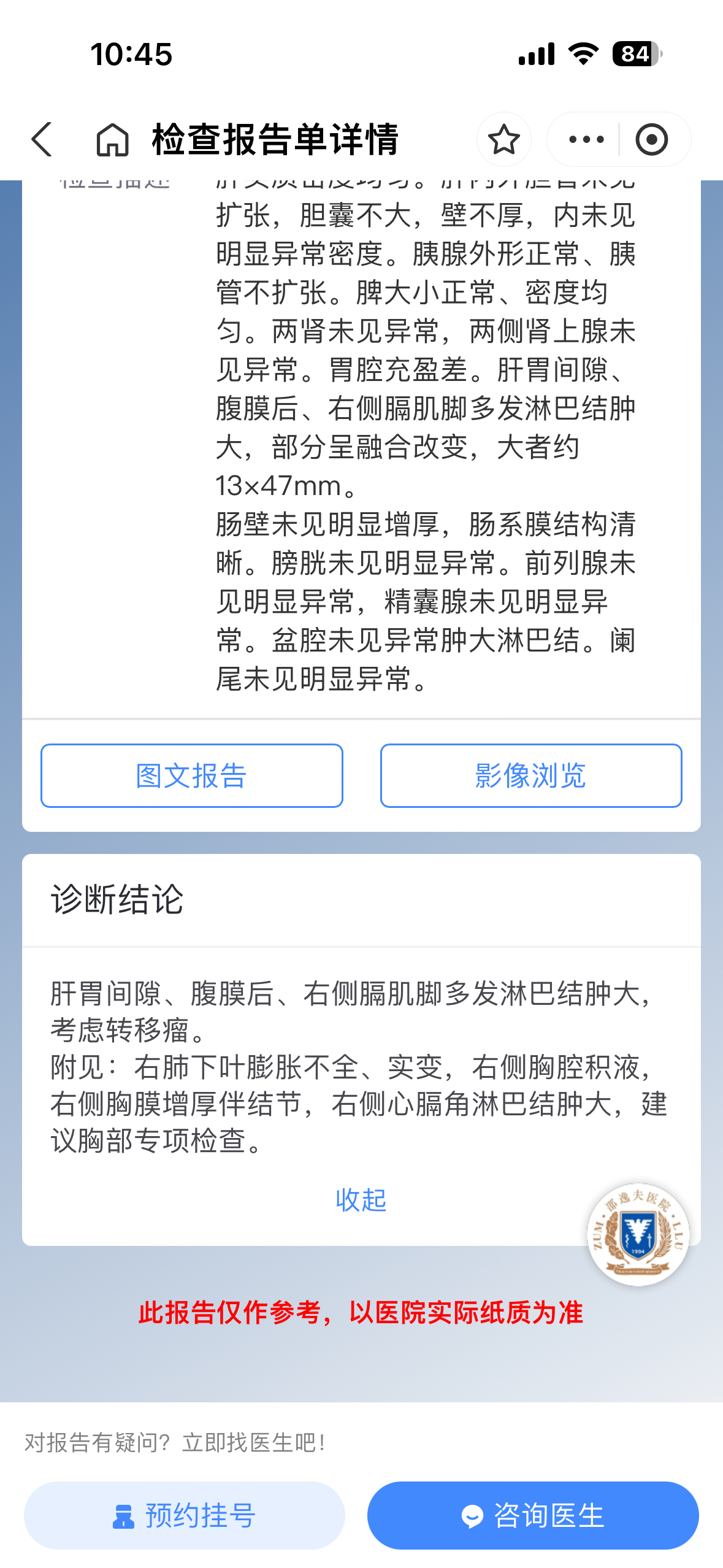Collapse the diagnosis with 收起
Screen dimensions: 723x1568
361,1200
